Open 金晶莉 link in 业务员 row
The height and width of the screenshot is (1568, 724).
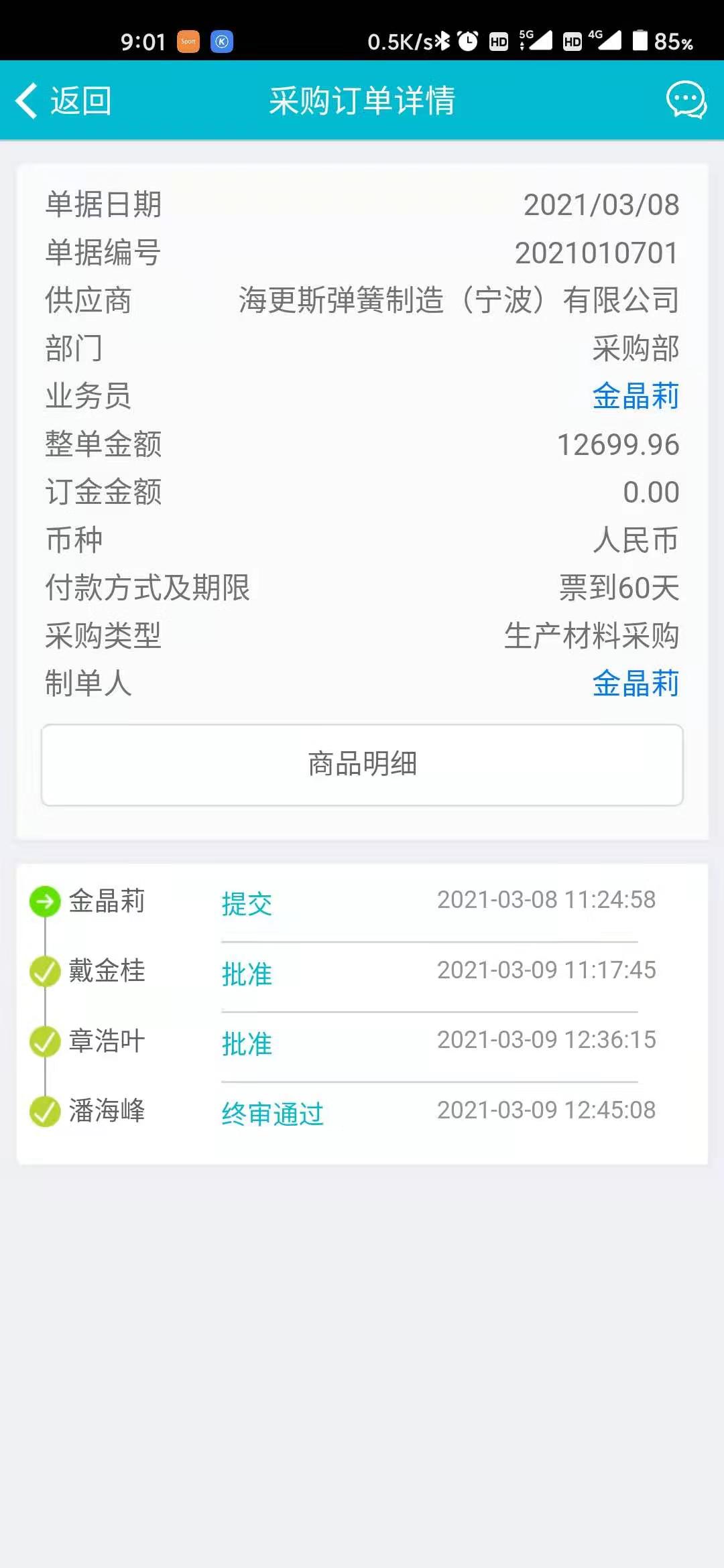coord(635,396)
